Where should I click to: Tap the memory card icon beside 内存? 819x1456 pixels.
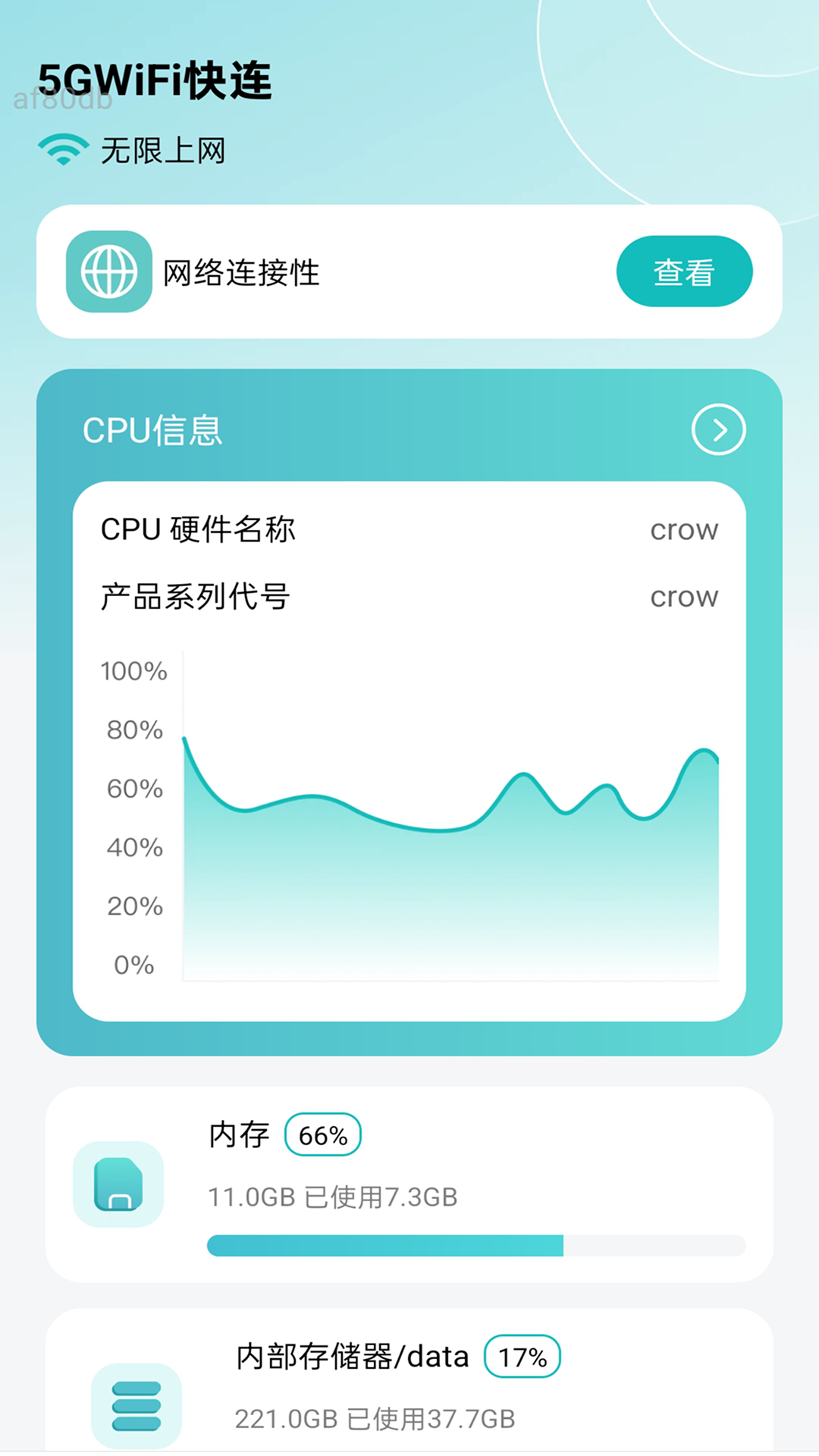click(x=119, y=1188)
